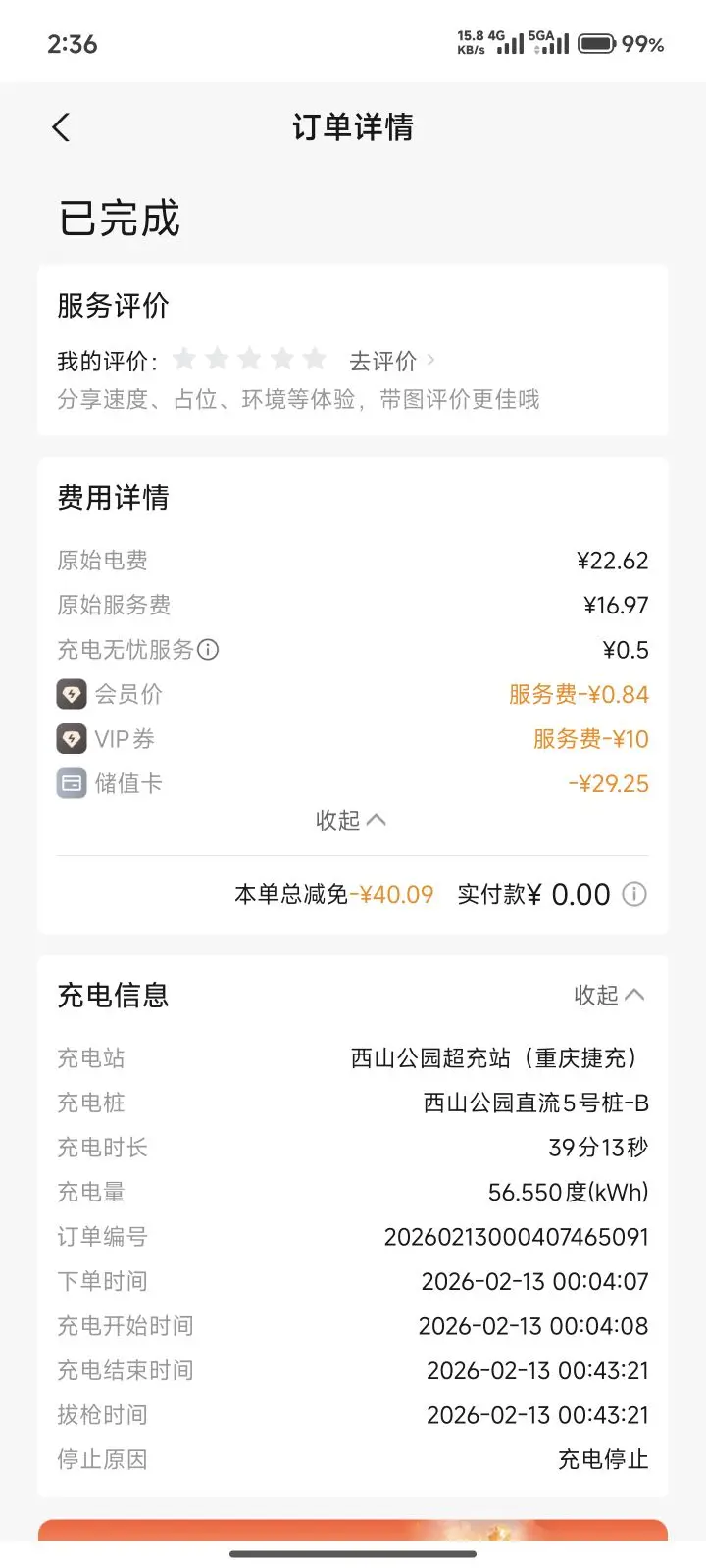Open 去评价 to rate this order

[391, 362]
